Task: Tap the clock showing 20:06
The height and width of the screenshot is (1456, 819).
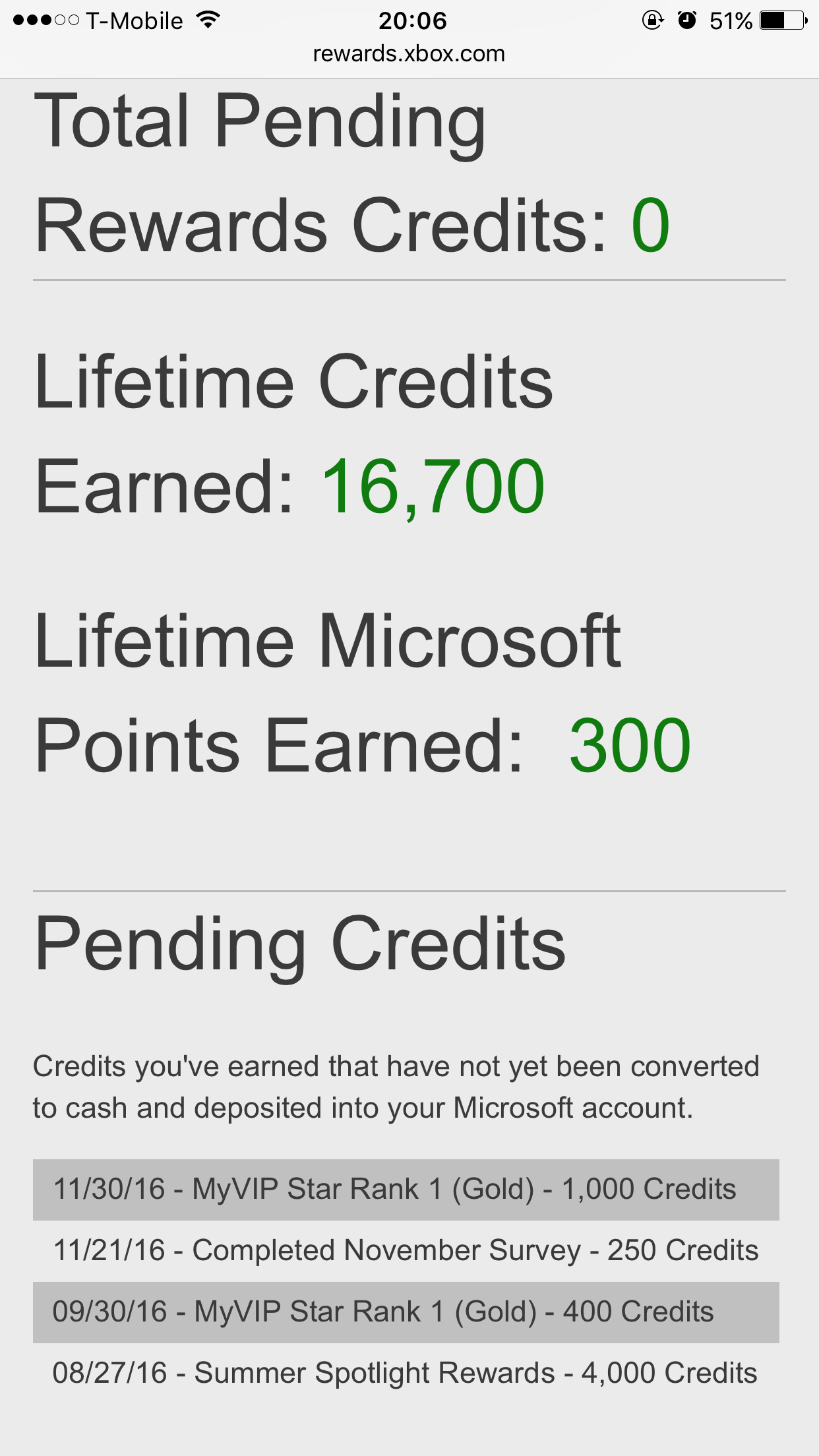Action: click(413, 22)
